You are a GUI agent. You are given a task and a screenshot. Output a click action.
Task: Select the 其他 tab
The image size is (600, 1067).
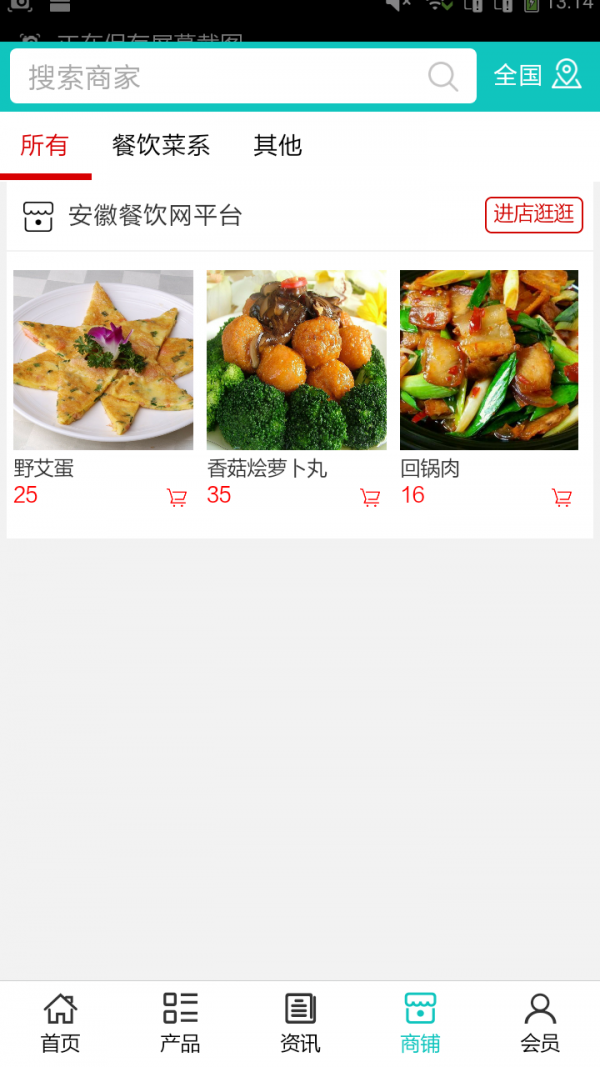click(277, 146)
